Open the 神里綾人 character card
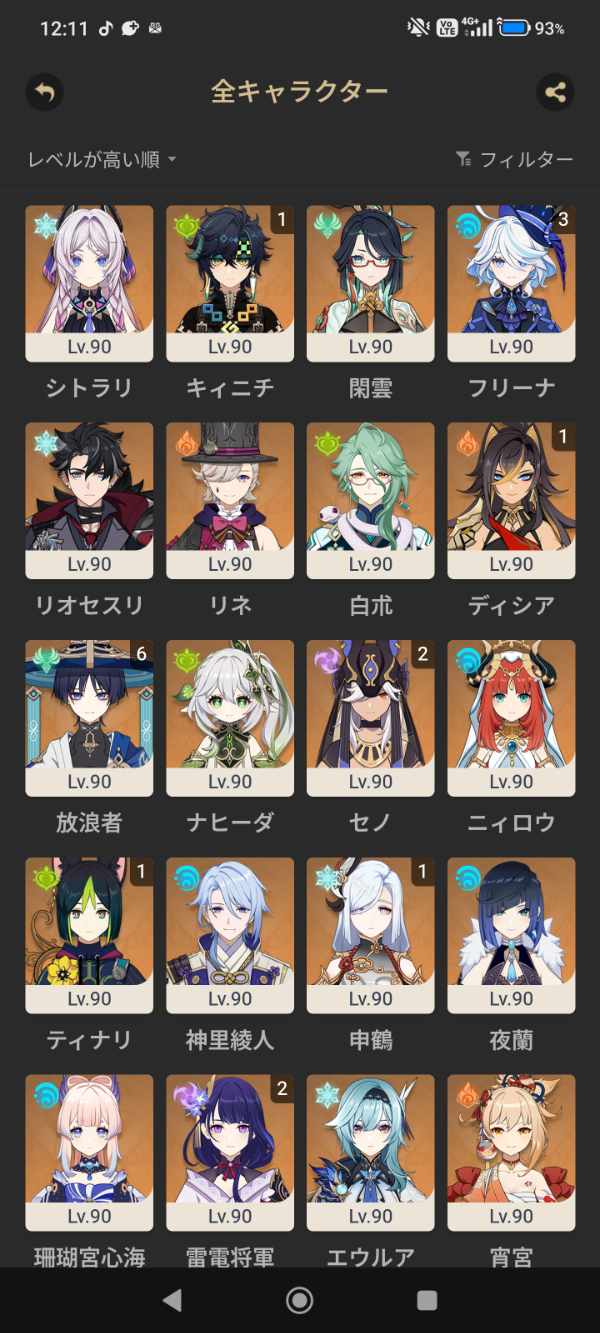The height and width of the screenshot is (1333, 600). point(230,935)
